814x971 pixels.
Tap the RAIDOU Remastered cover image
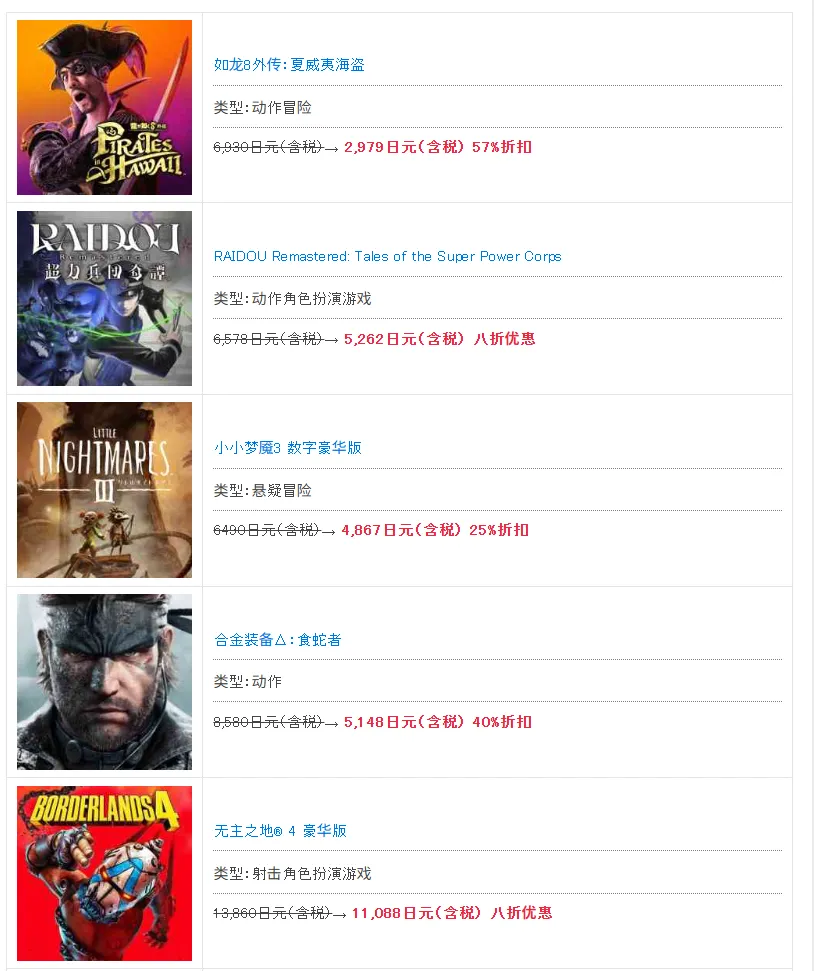pos(104,298)
